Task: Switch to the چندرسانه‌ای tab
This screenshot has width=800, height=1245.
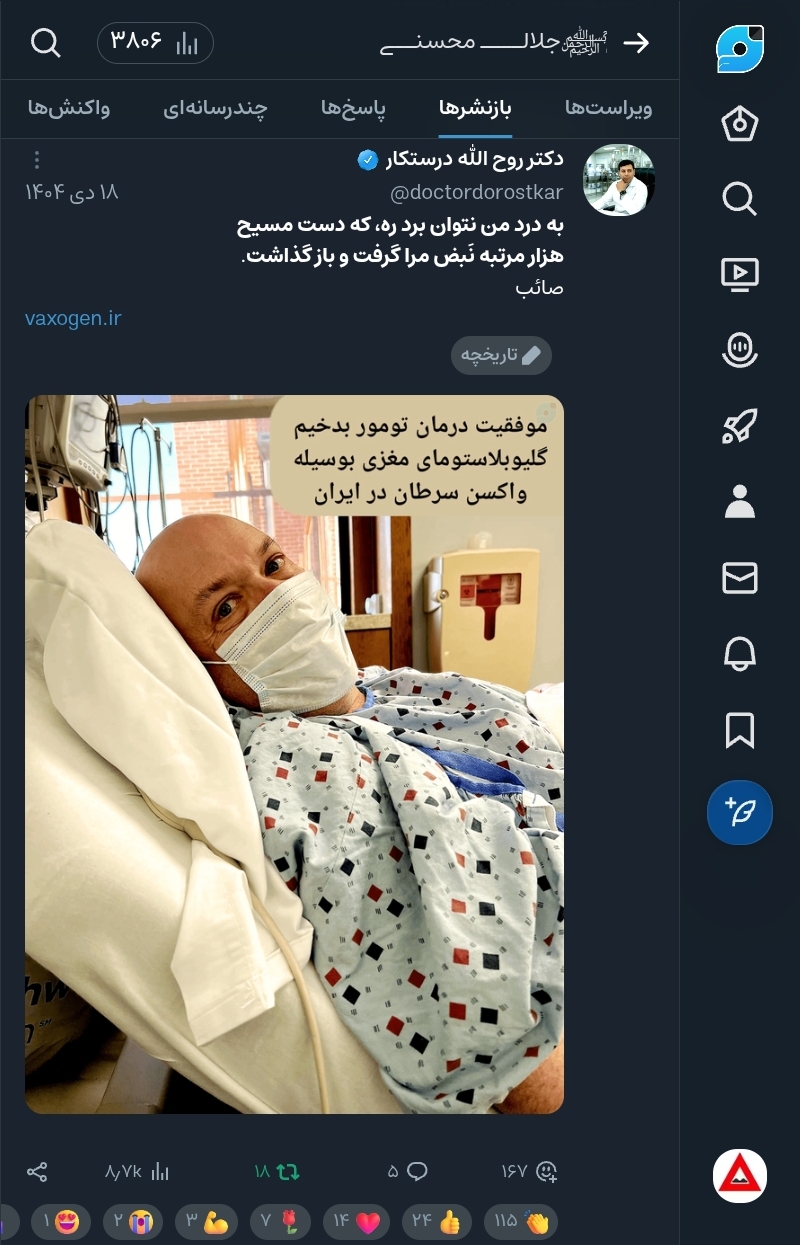Action: tap(215, 108)
